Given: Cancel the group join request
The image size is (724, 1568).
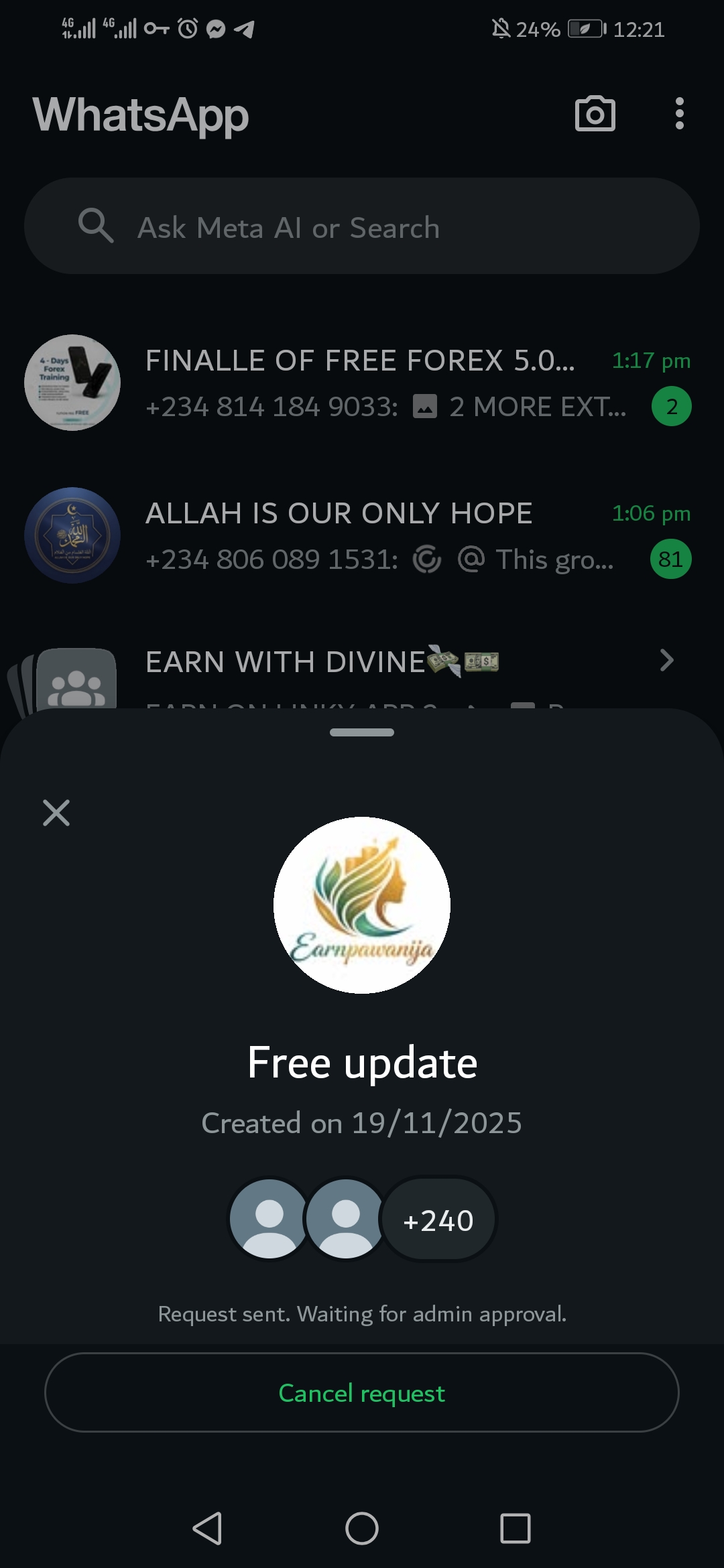Looking at the screenshot, I should tap(361, 1392).
